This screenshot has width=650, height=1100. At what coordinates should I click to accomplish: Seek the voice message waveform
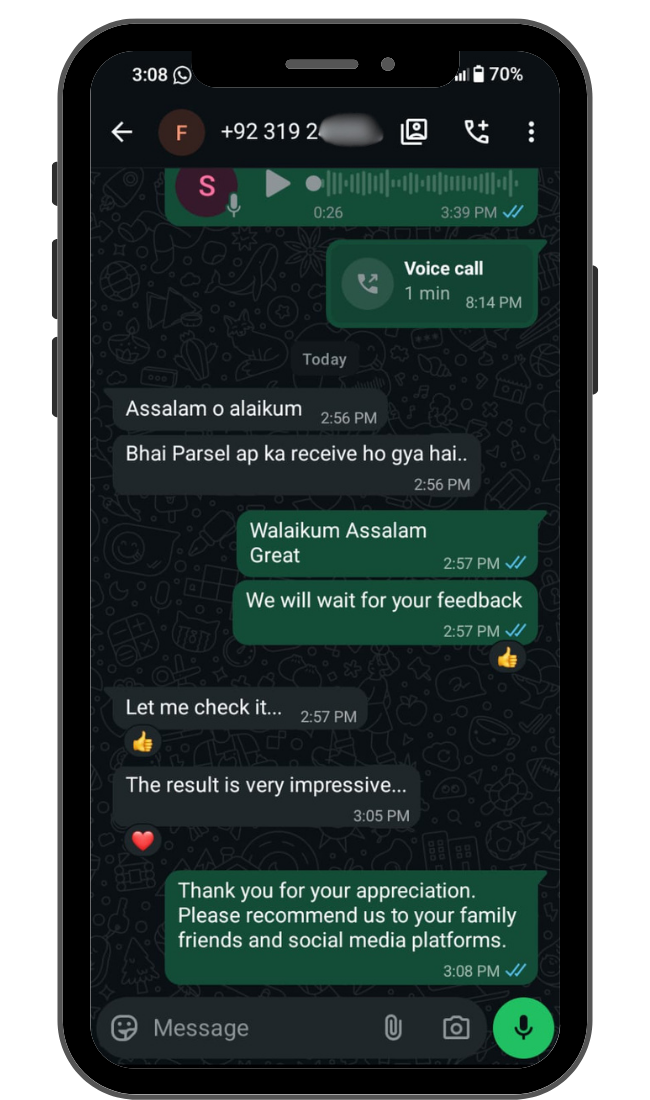412,184
